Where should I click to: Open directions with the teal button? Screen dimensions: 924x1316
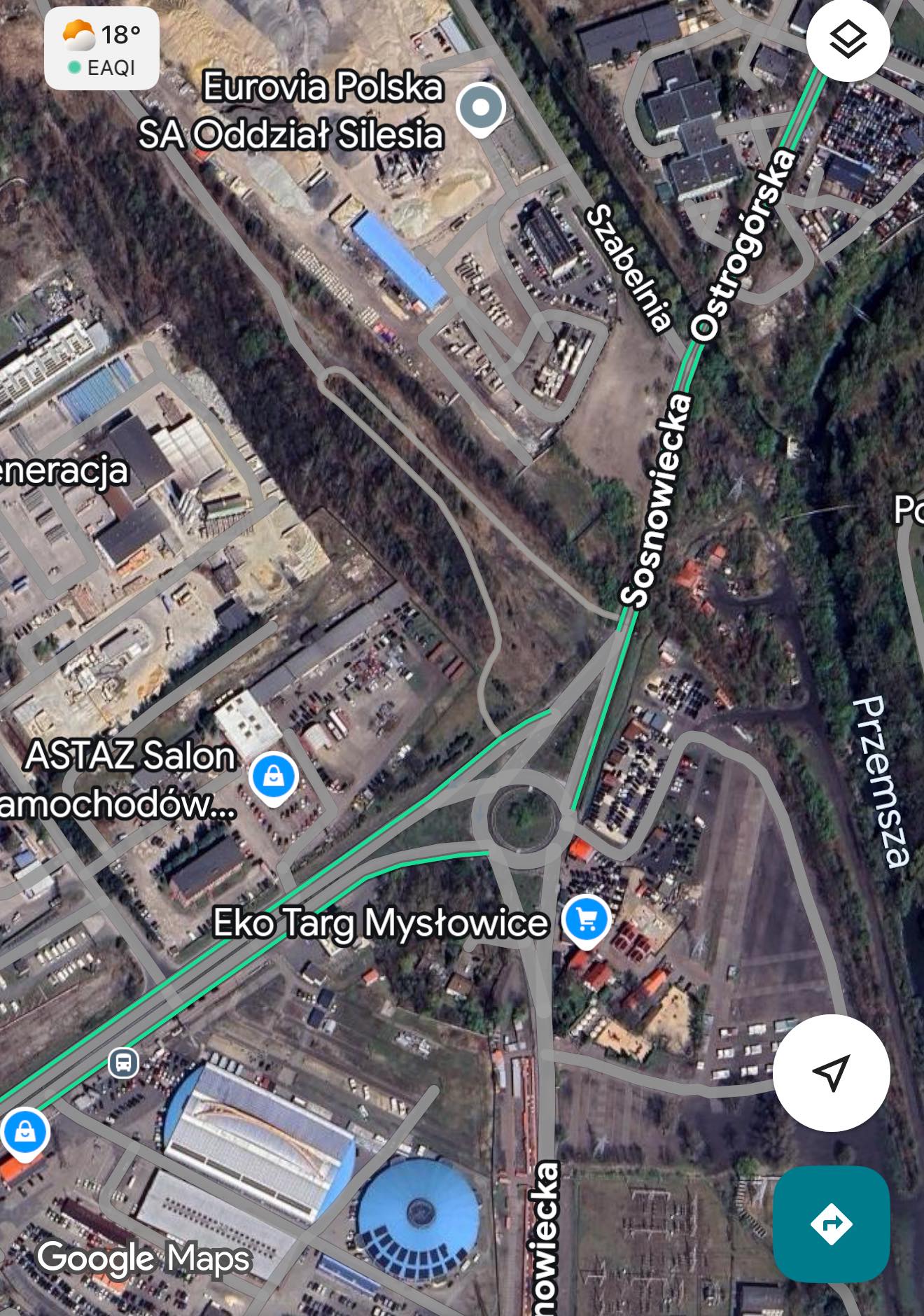pyautogui.click(x=831, y=1224)
